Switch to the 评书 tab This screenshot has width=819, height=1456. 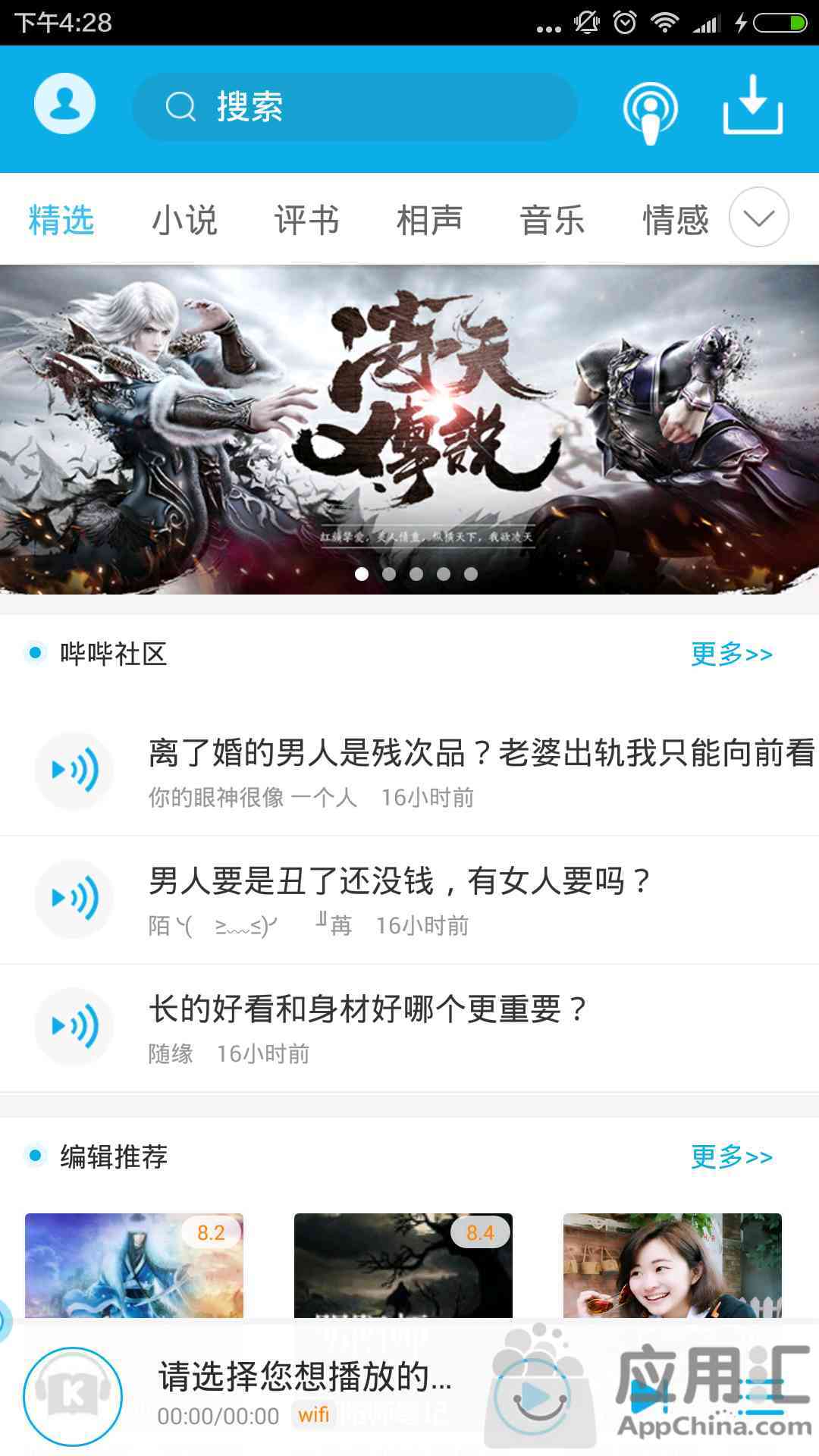[x=306, y=220]
